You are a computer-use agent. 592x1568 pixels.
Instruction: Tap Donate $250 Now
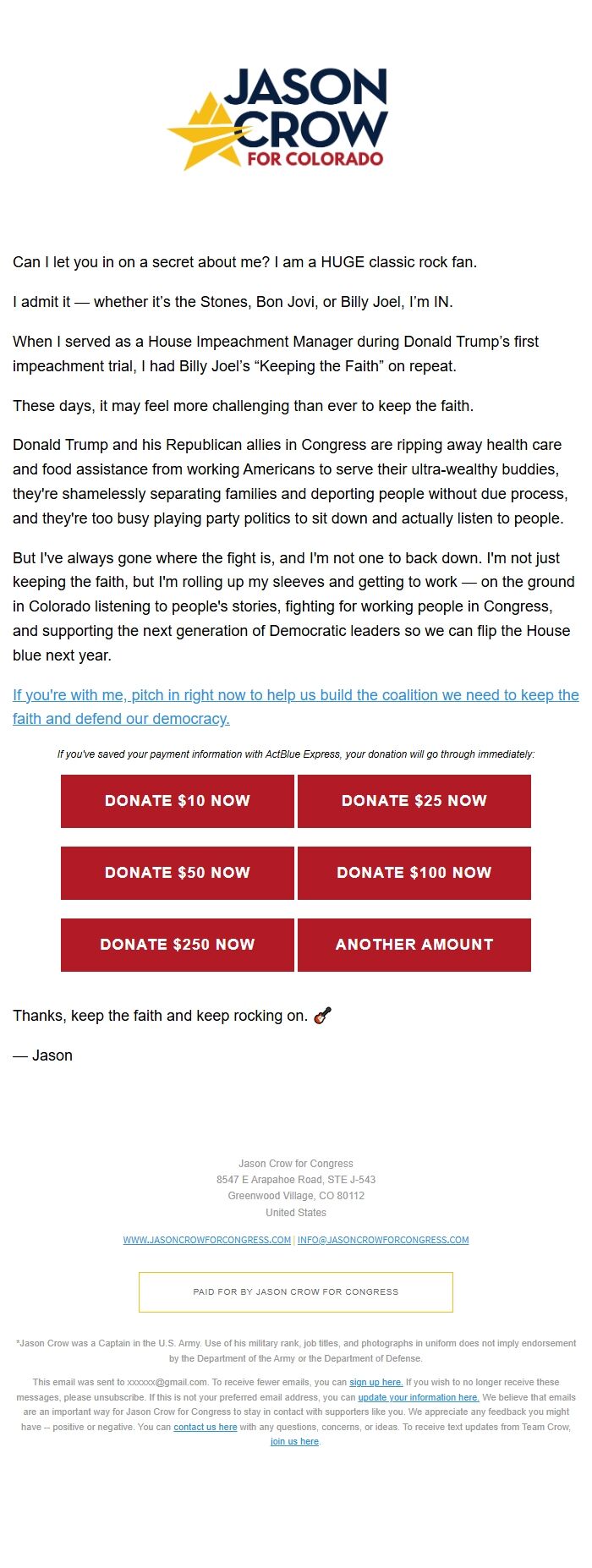178,945
